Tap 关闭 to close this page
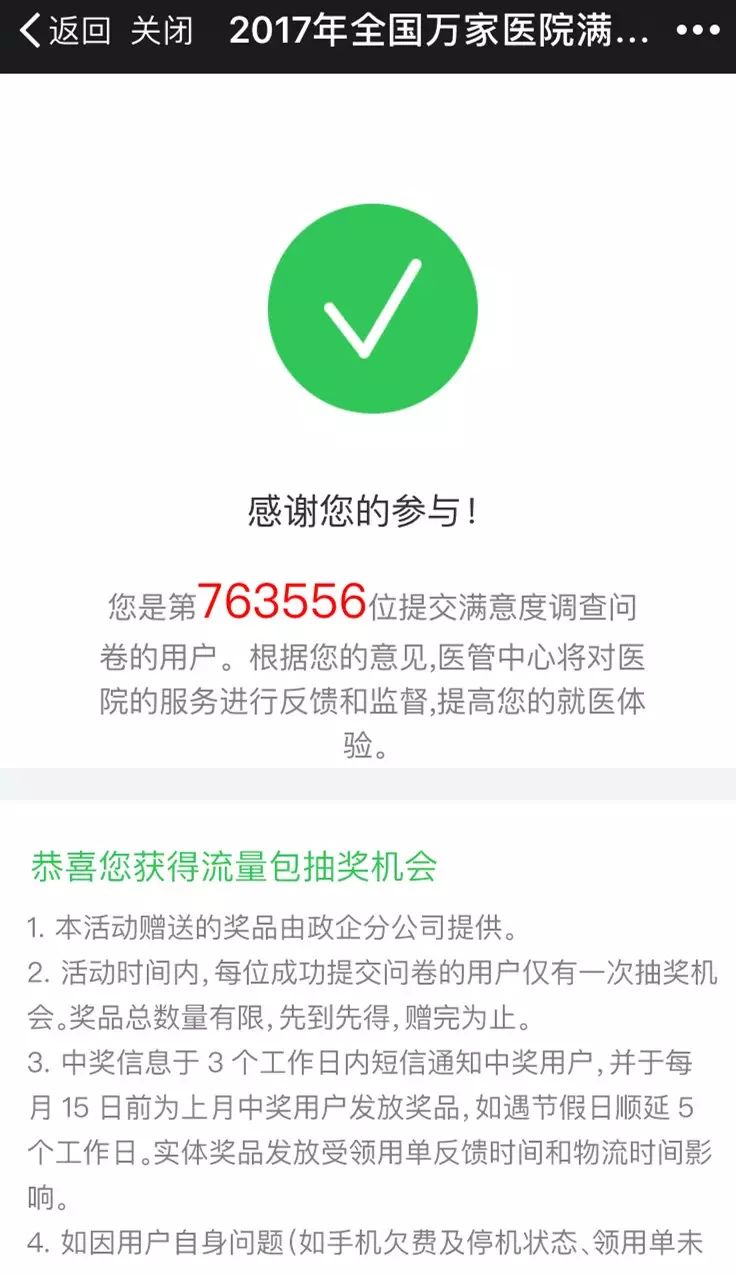This screenshot has height=1275, width=736. [161, 32]
